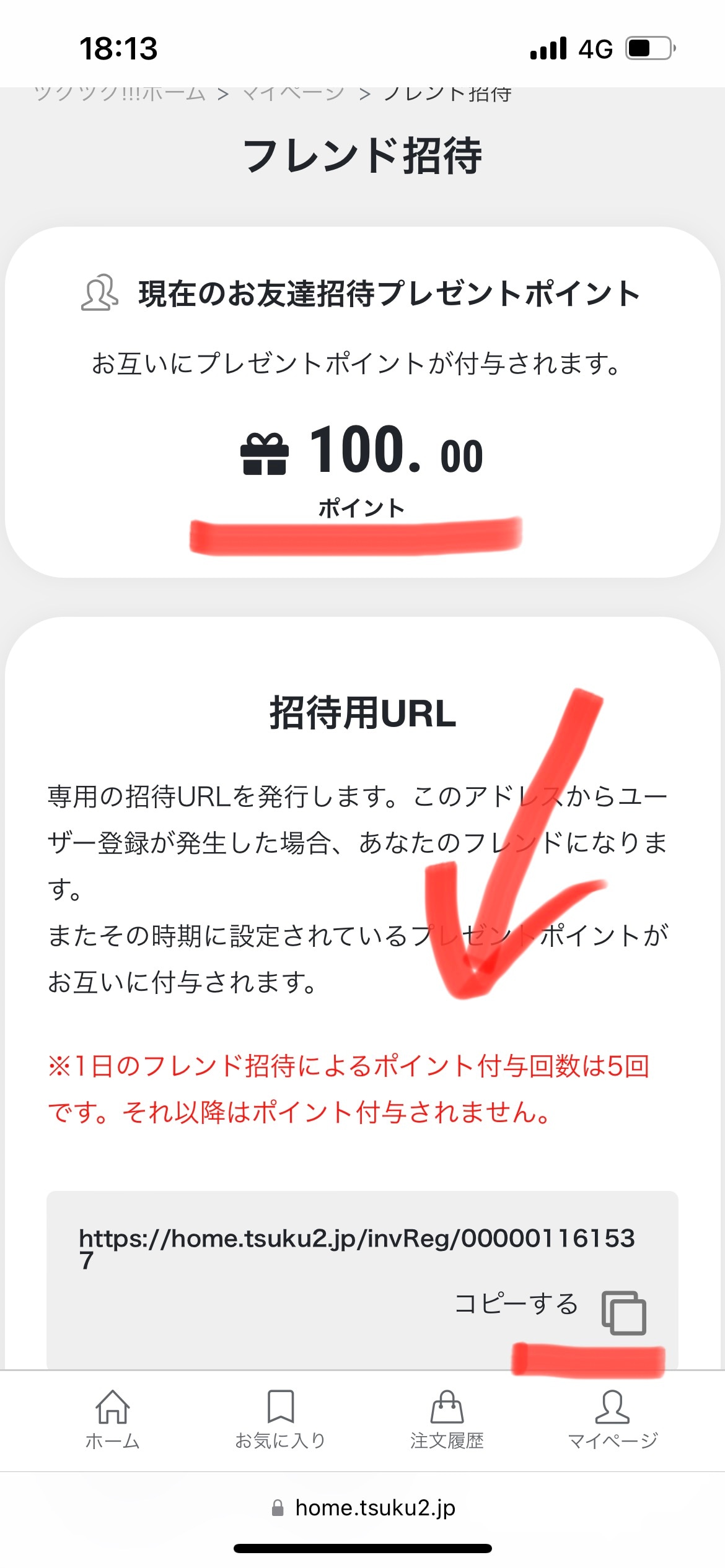
Task: Open the ツクツク!!!ホーム breadcrumb link
Action: point(119,95)
